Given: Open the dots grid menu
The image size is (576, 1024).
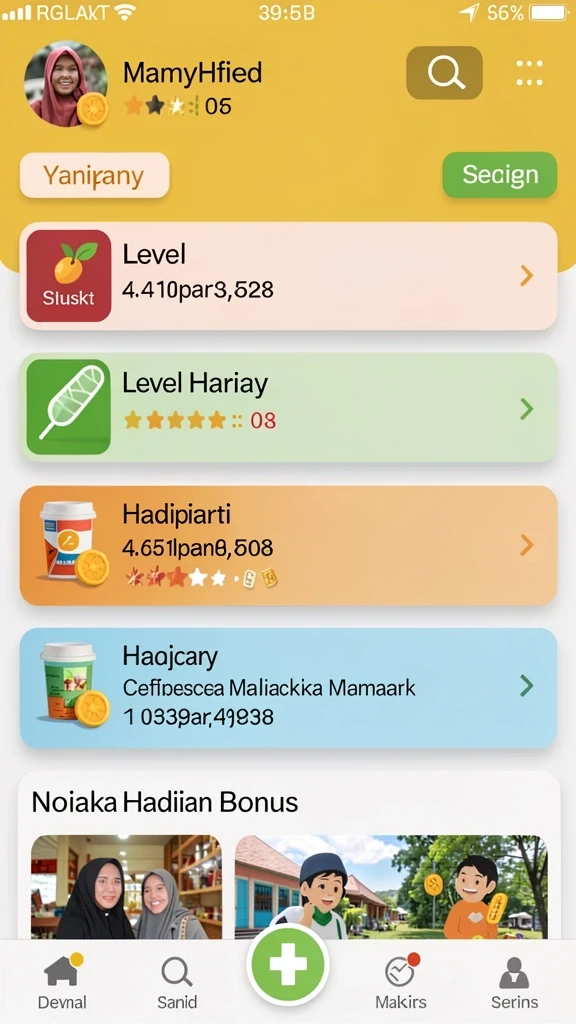Looking at the screenshot, I should pyautogui.click(x=529, y=73).
